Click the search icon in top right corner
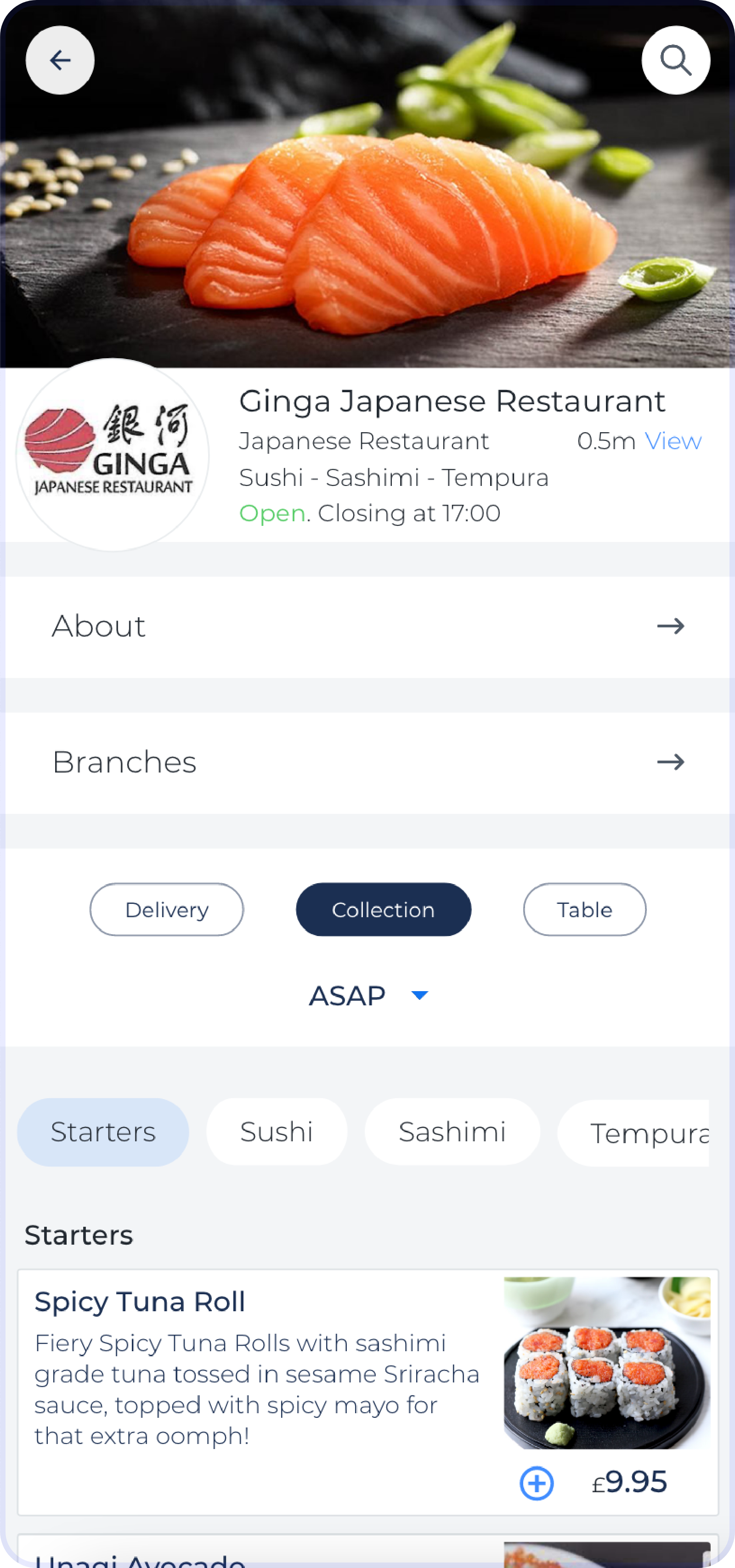 pos(675,60)
